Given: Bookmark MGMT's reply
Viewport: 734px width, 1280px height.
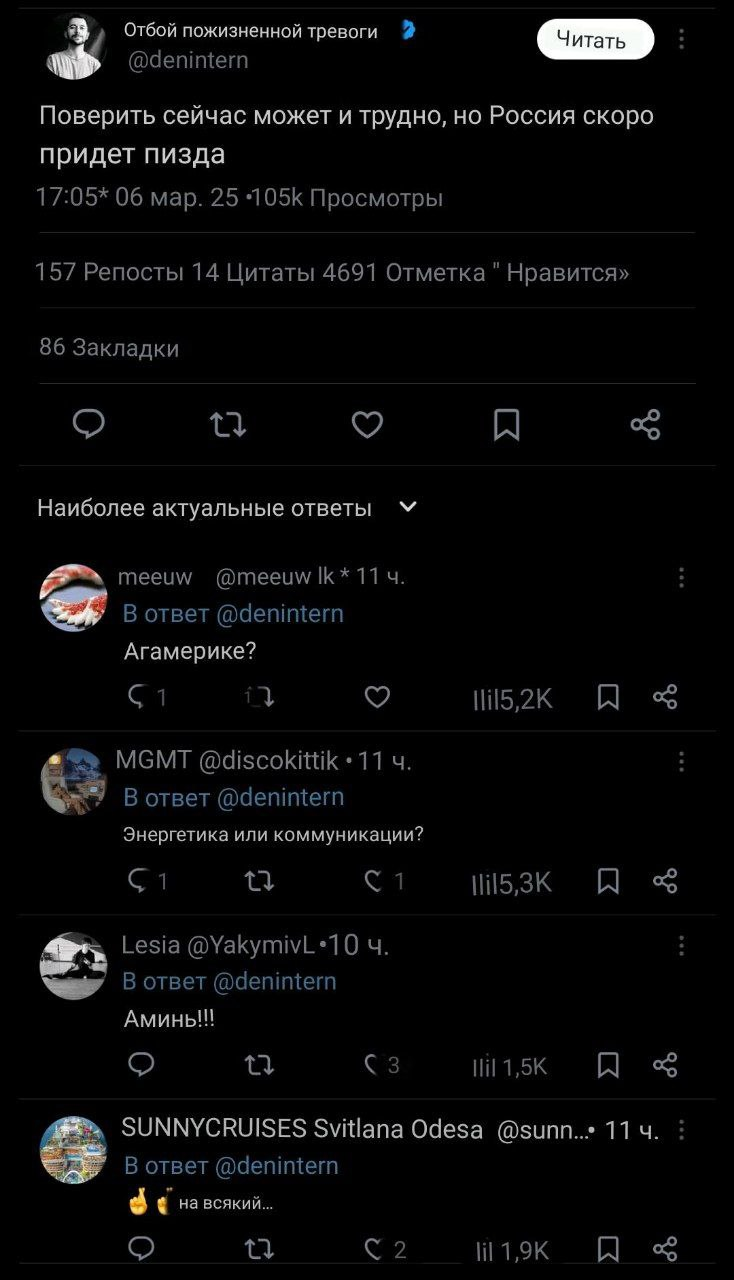Looking at the screenshot, I should coord(608,881).
